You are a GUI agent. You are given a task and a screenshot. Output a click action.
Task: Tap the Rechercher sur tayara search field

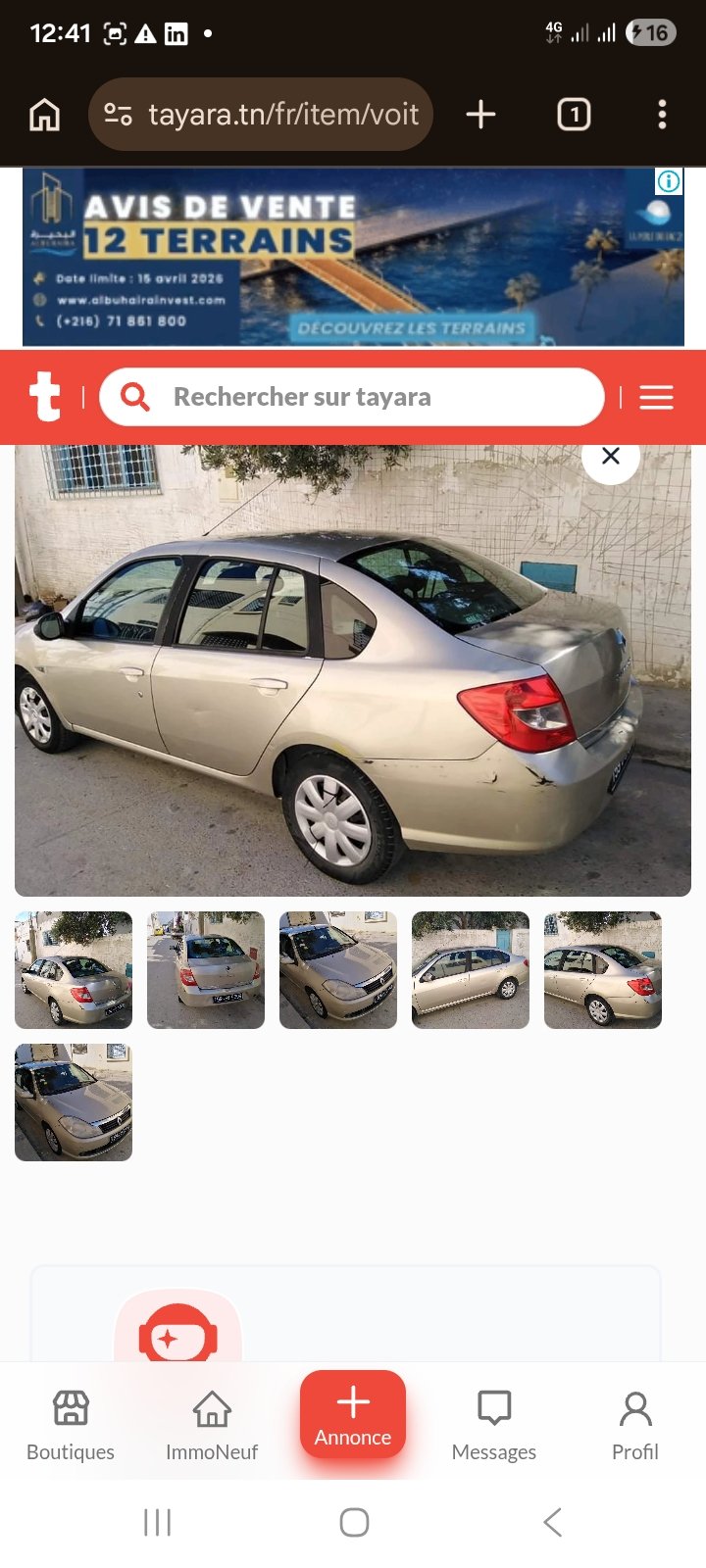(353, 397)
